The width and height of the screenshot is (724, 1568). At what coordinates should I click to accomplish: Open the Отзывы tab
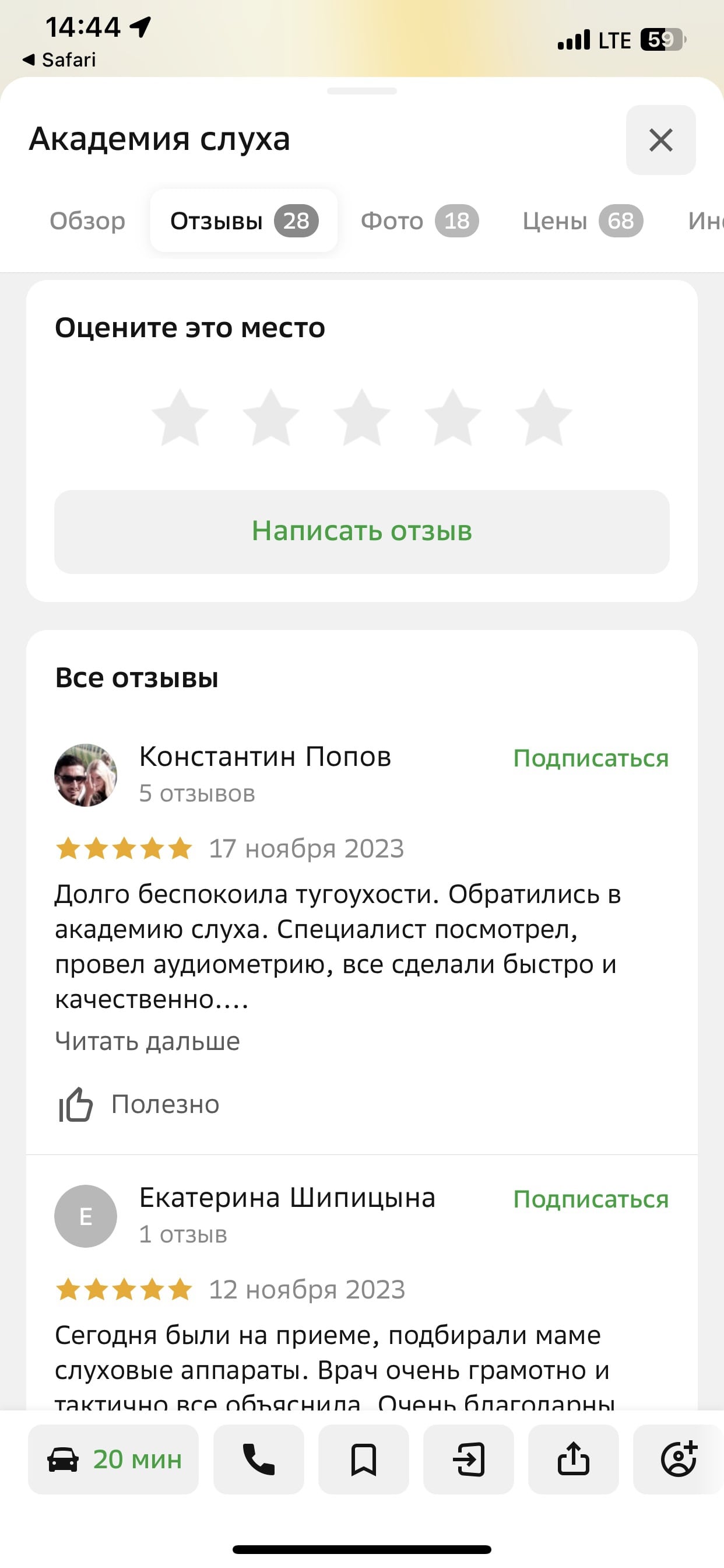point(243,221)
